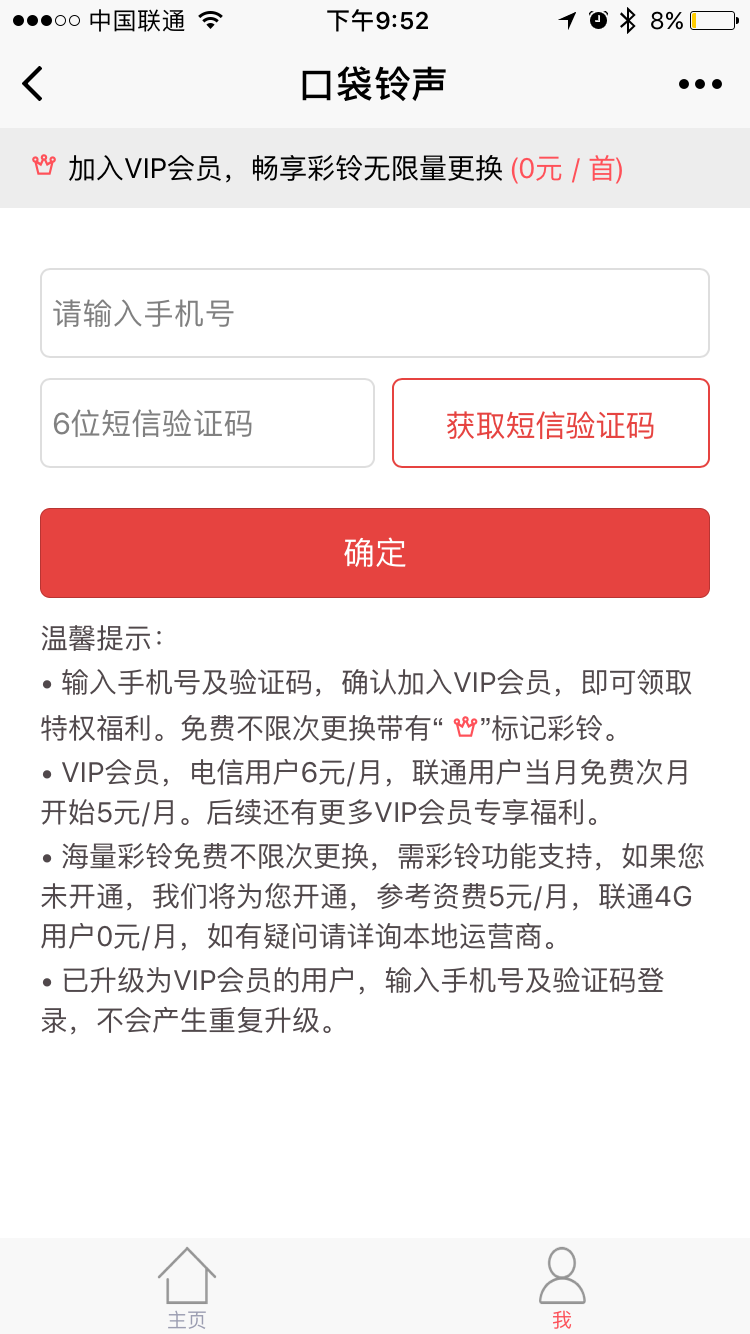
Task: Open the three-dot overflow menu
Action: point(700,85)
